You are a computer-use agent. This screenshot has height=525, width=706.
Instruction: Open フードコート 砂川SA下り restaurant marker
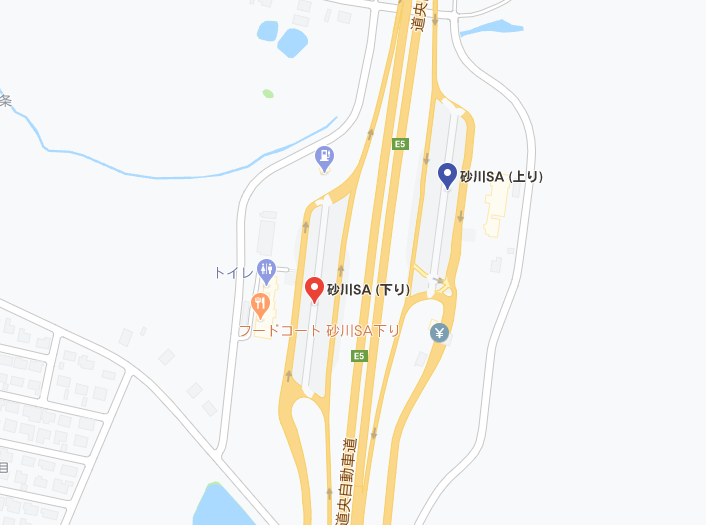pyautogui.click(x=261, y=303)
